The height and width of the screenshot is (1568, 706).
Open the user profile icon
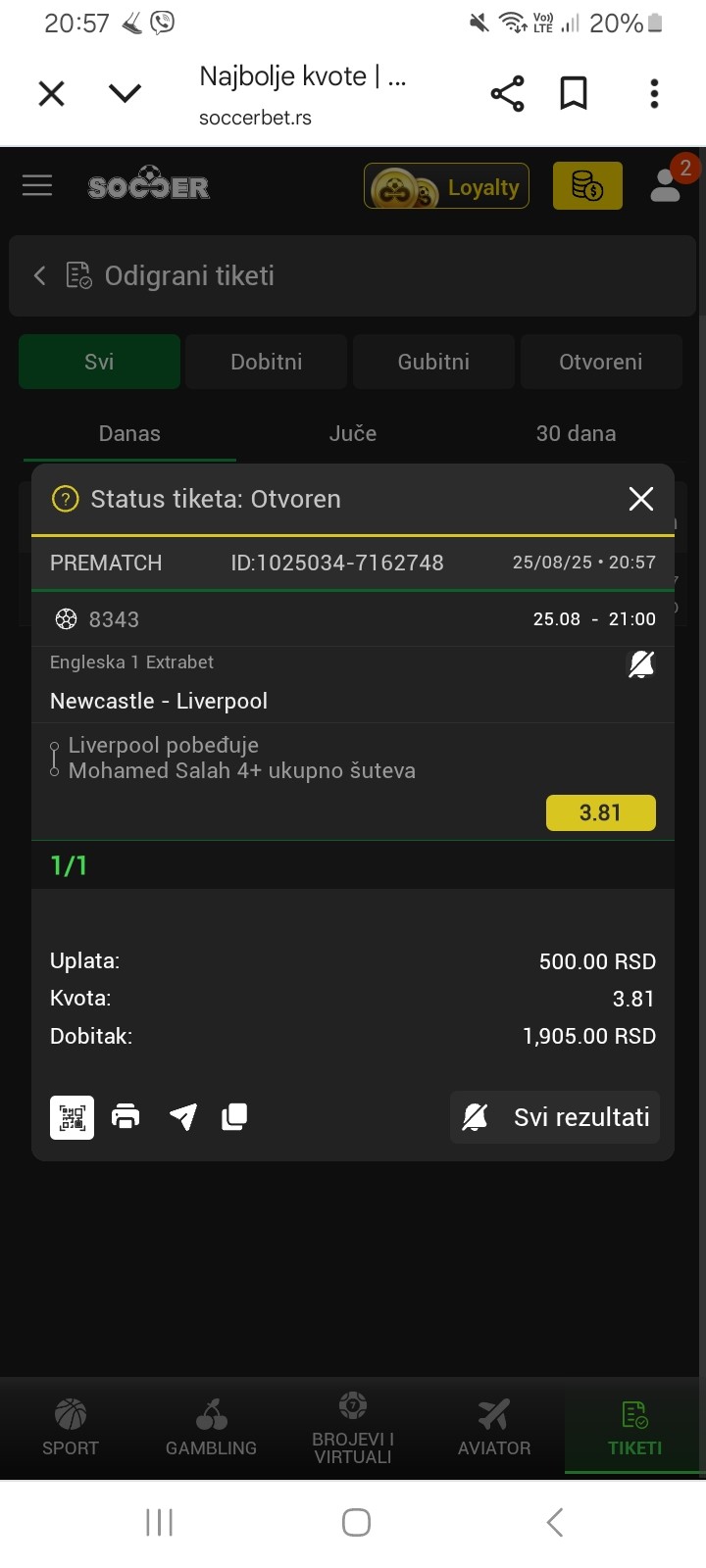click(x=666, y=185)
